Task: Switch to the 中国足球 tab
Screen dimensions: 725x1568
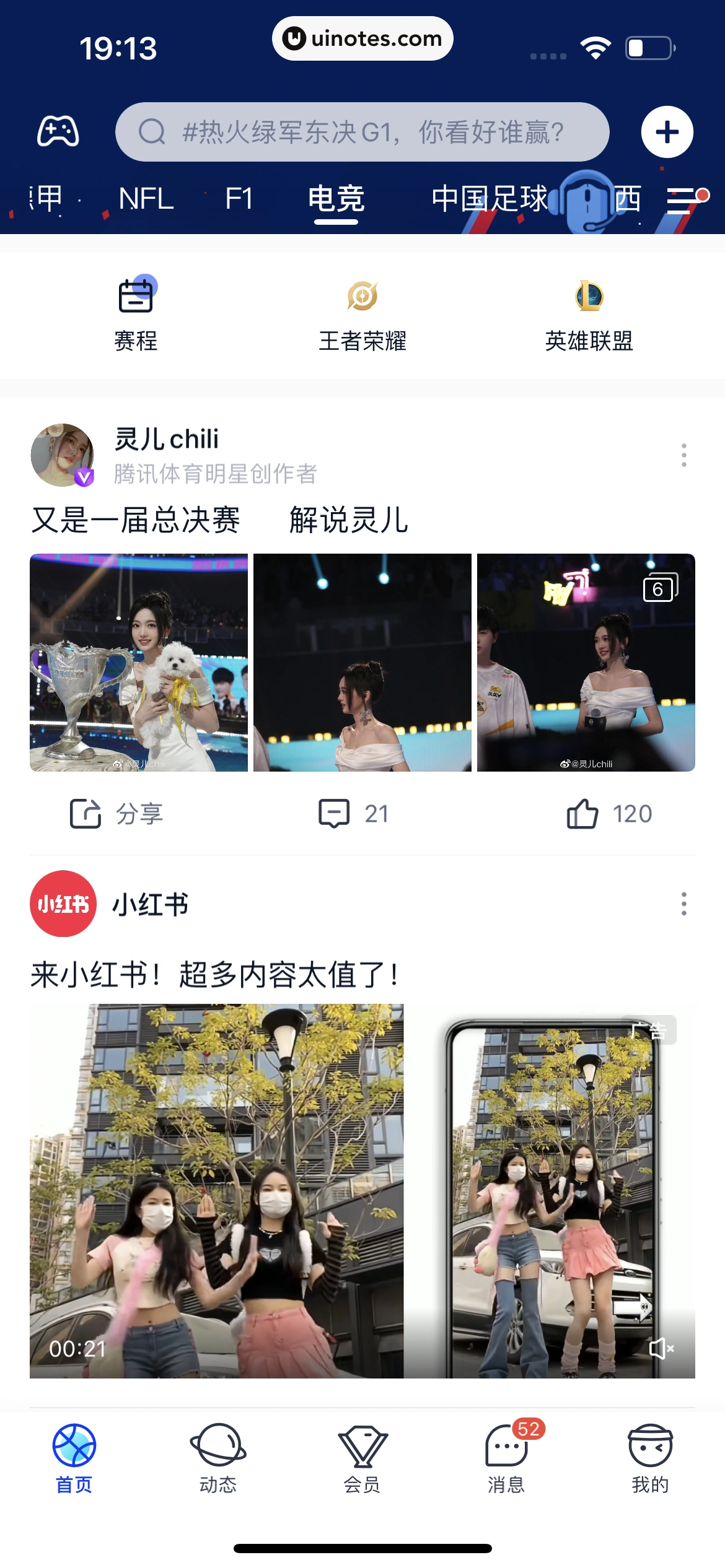Action: pos(489,198)
